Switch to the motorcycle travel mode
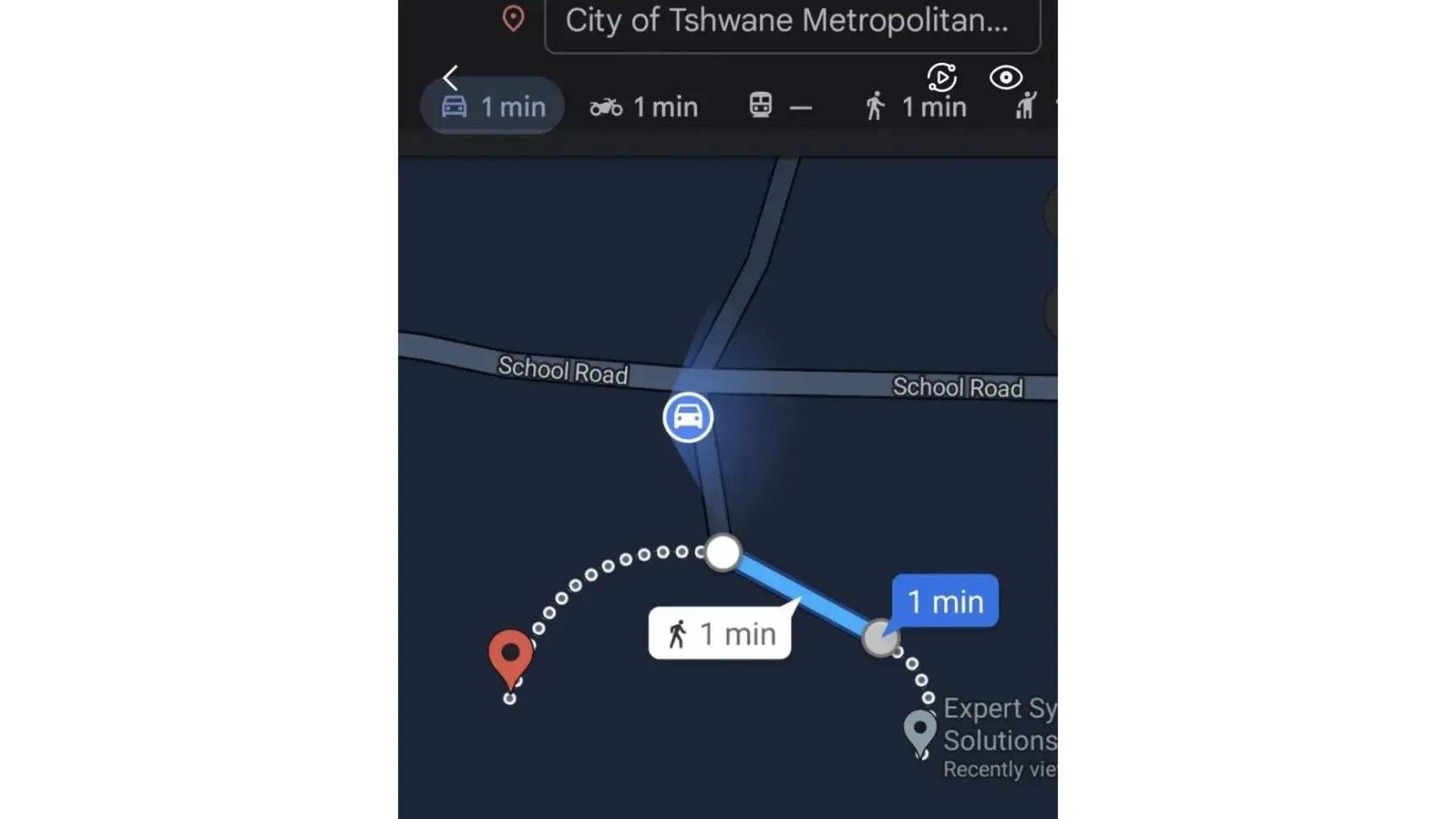The image size is (1456, 819). [644, 107]
